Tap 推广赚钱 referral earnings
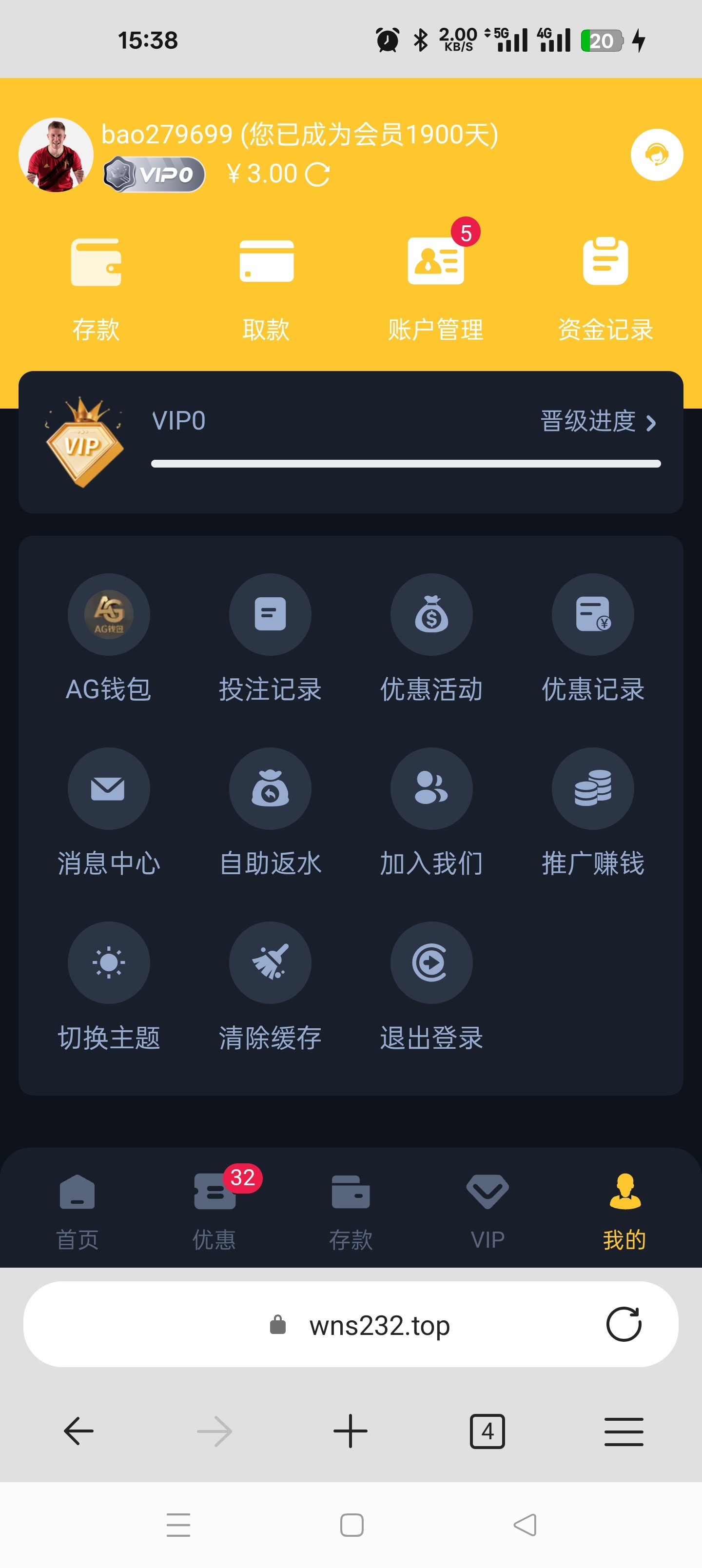The width and height of the screenshot is (702, 1568). [x=592, y=812]
